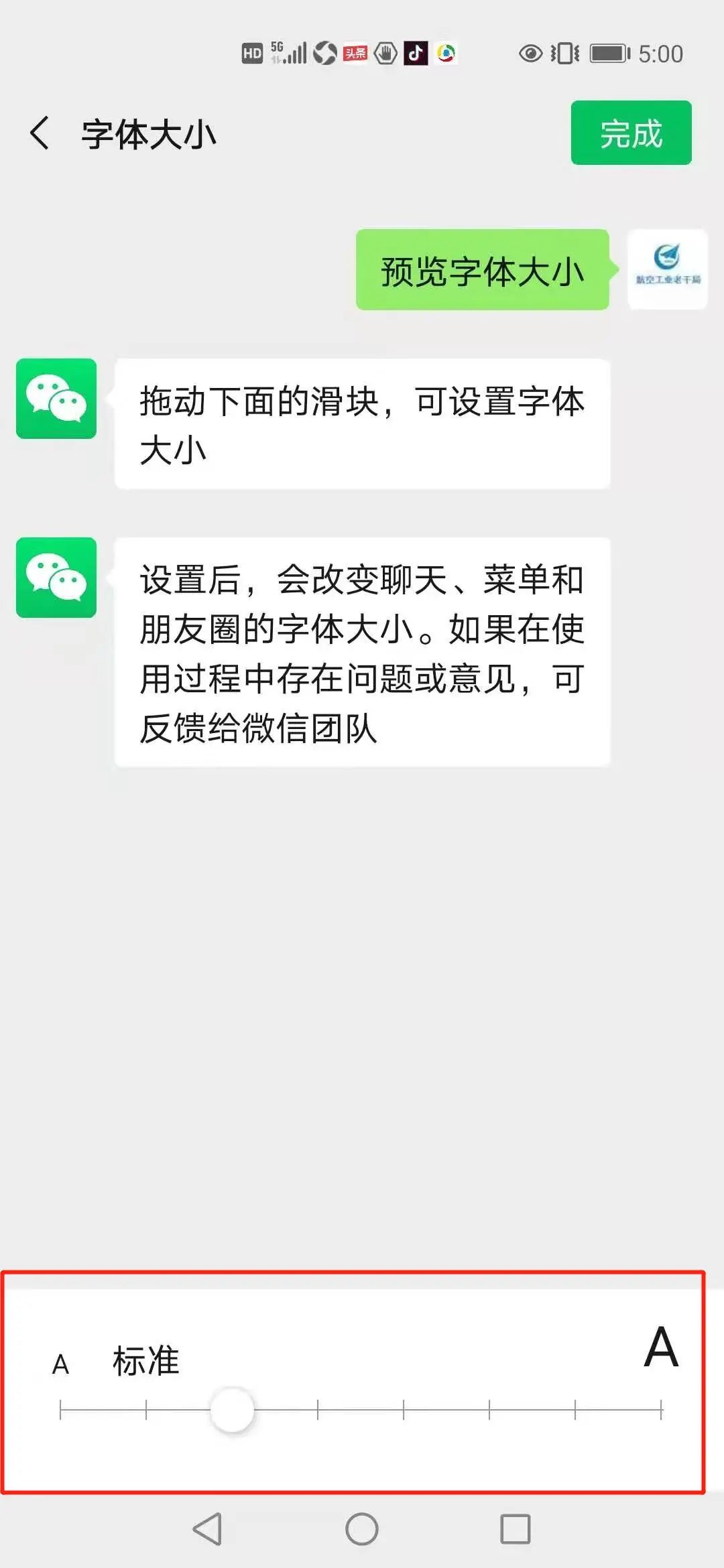Image resolution: width=724 pixels, height=1568 pixels.
Task: Tap the green 完成 button
Action: pyautogui.click(x=631, y=133)
